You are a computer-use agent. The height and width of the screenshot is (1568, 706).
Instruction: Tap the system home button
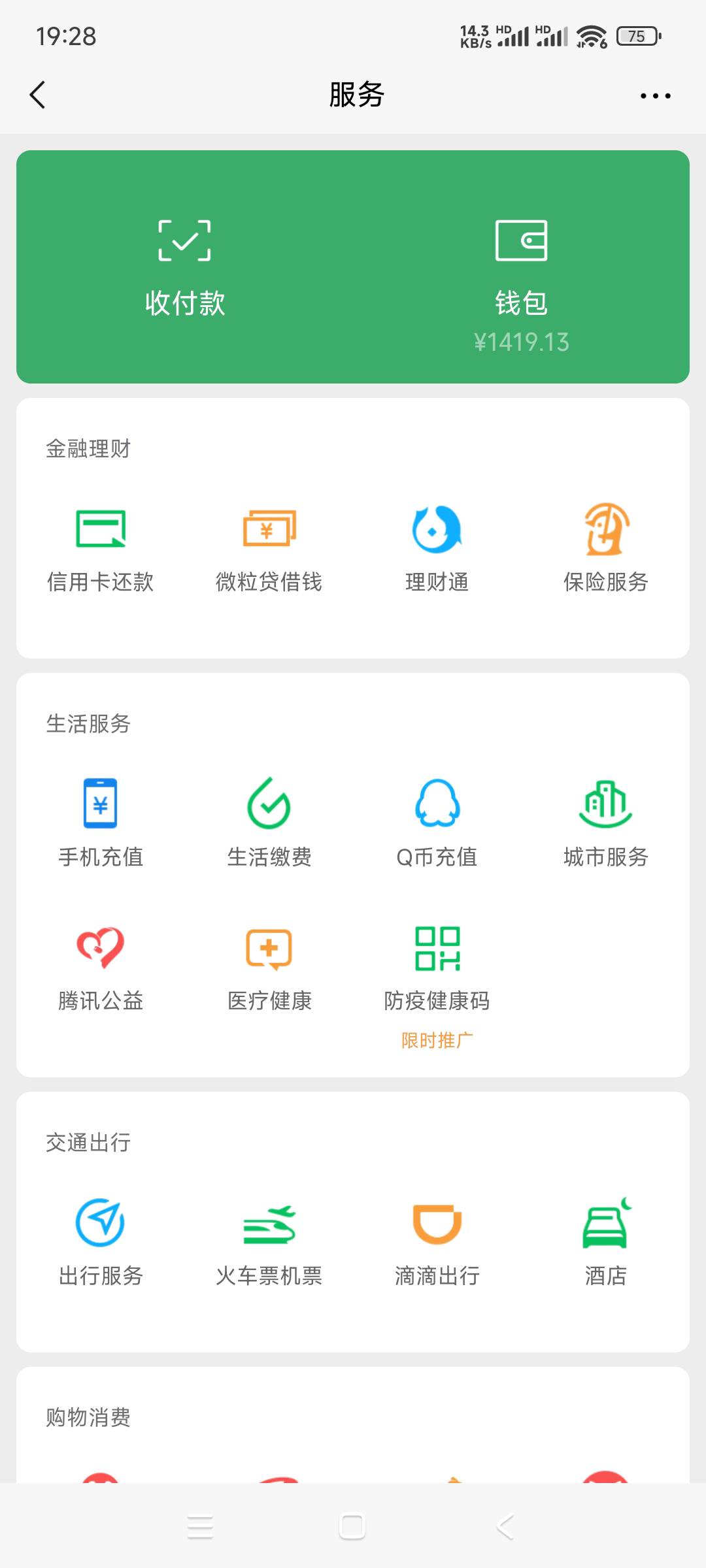coord(352,1527)
